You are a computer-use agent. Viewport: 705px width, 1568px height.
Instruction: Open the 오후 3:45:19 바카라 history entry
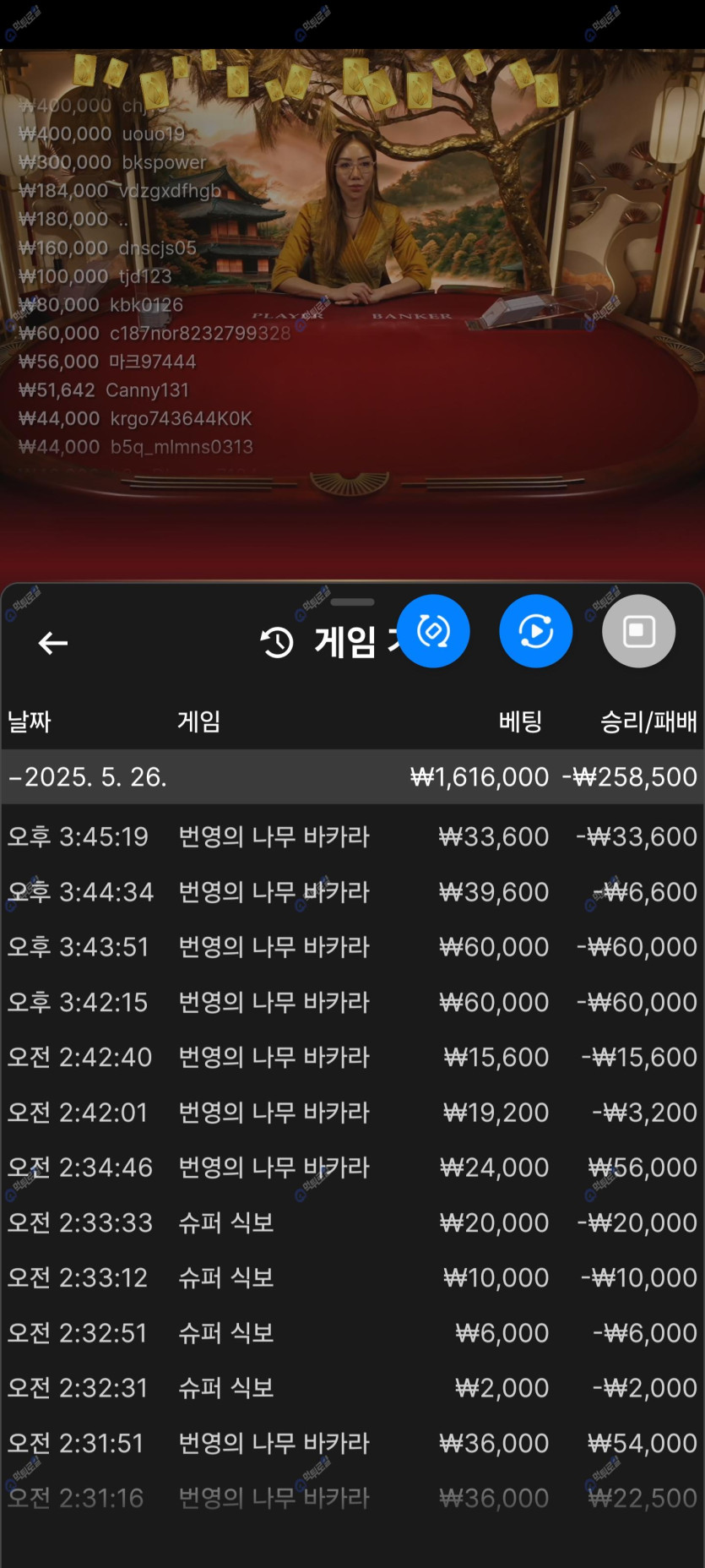[352, 836]
